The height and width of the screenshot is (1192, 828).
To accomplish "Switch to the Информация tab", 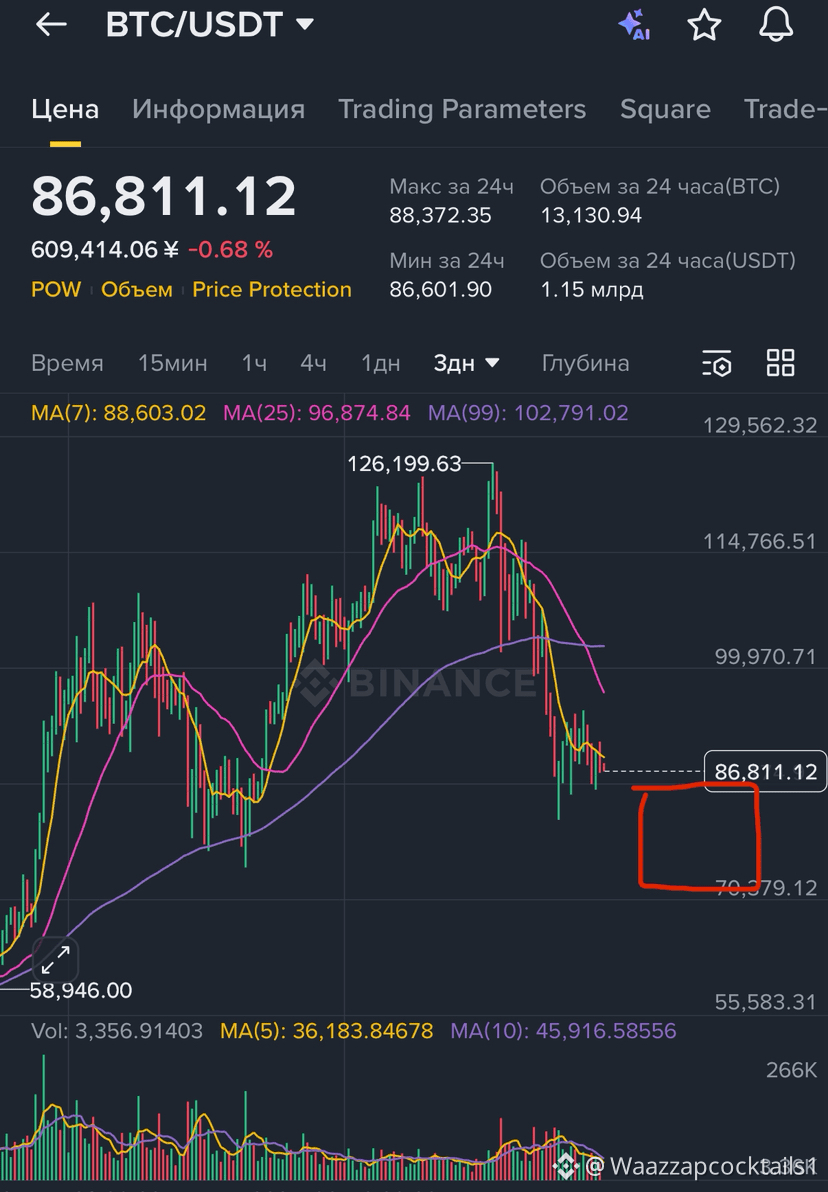I will tap(218, 109).
